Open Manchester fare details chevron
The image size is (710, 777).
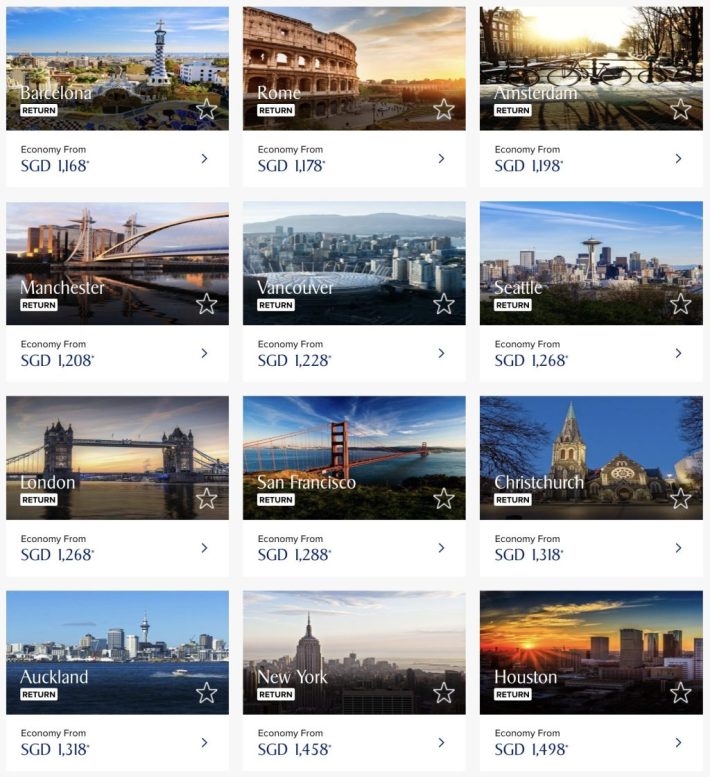pos(204,353)
